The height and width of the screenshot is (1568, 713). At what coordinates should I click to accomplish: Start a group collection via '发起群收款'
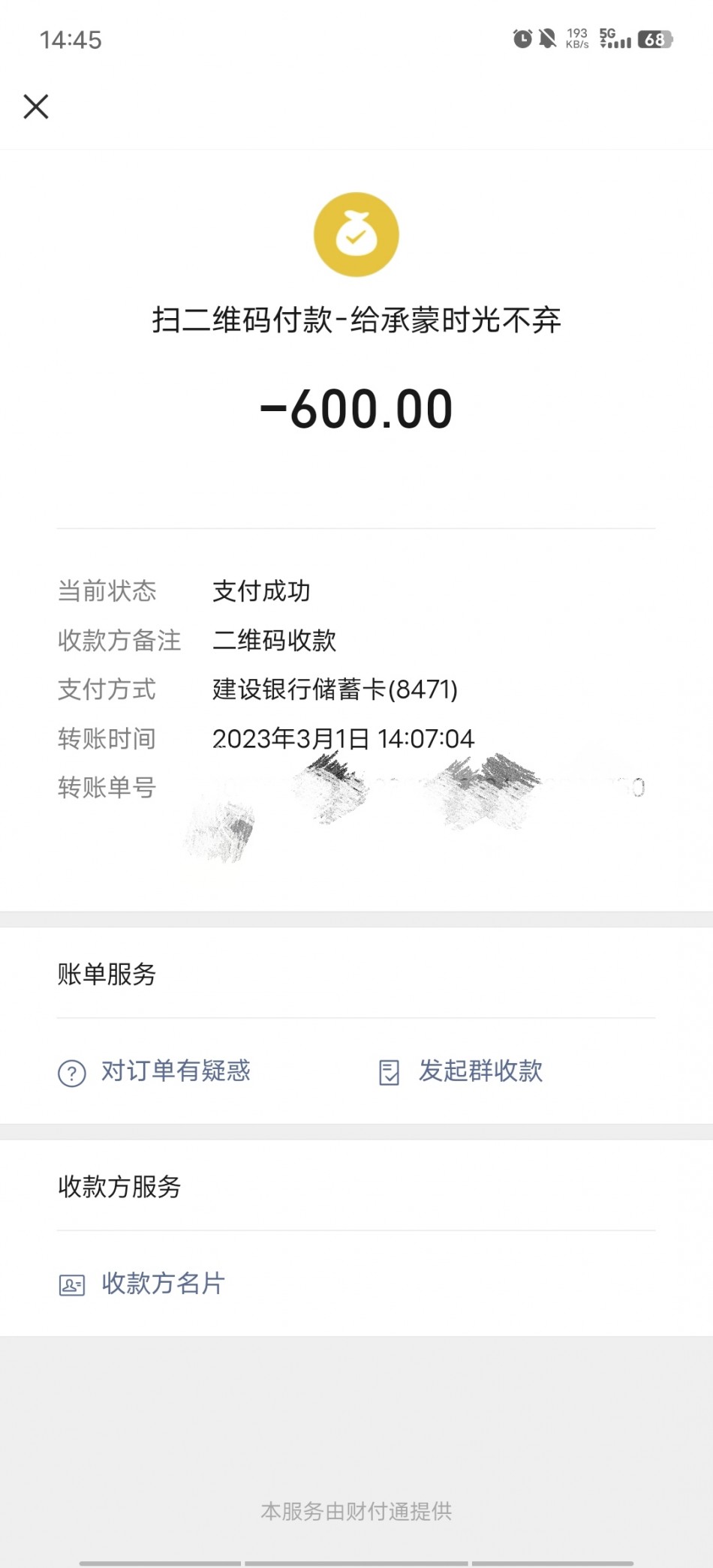tap(460, 1071)
